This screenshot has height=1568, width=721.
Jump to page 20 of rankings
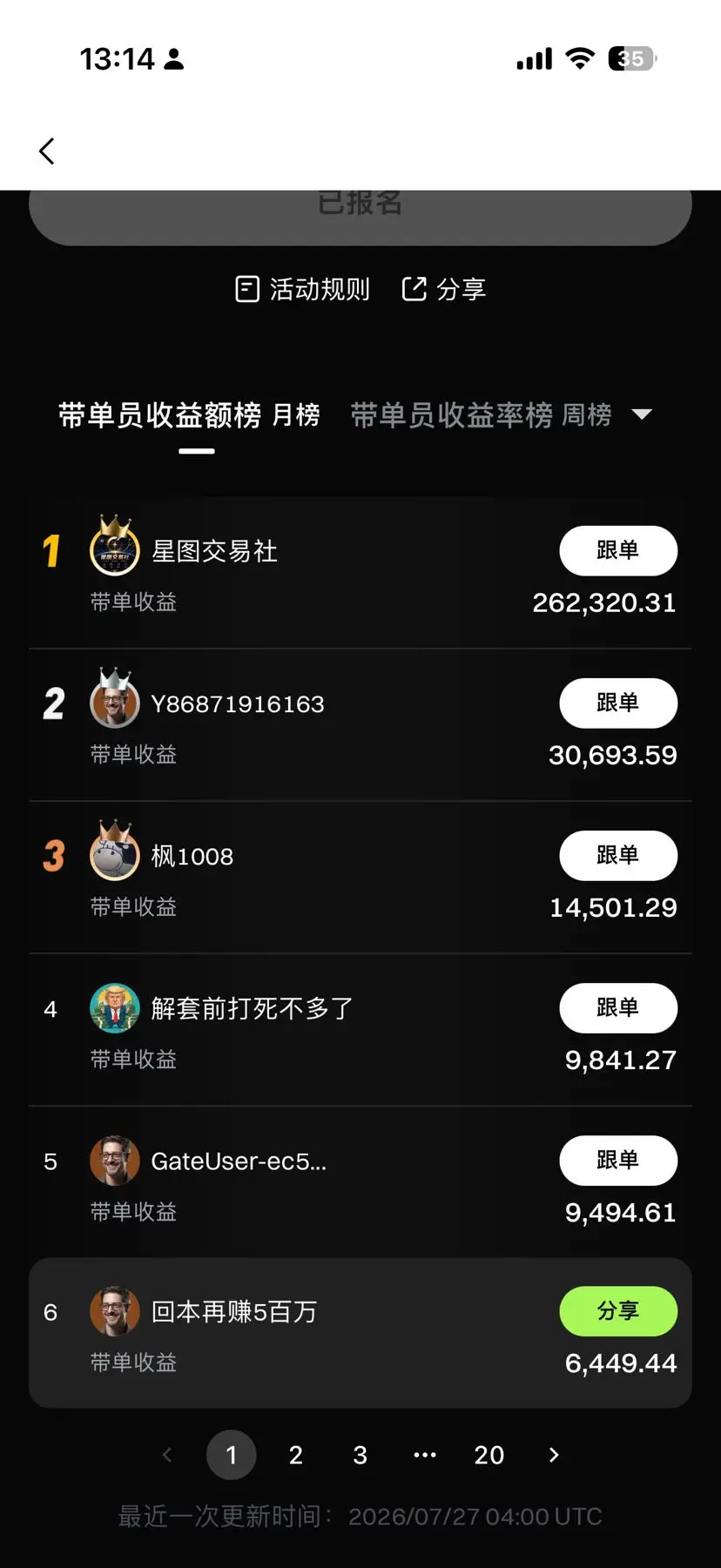[489, 1454]
